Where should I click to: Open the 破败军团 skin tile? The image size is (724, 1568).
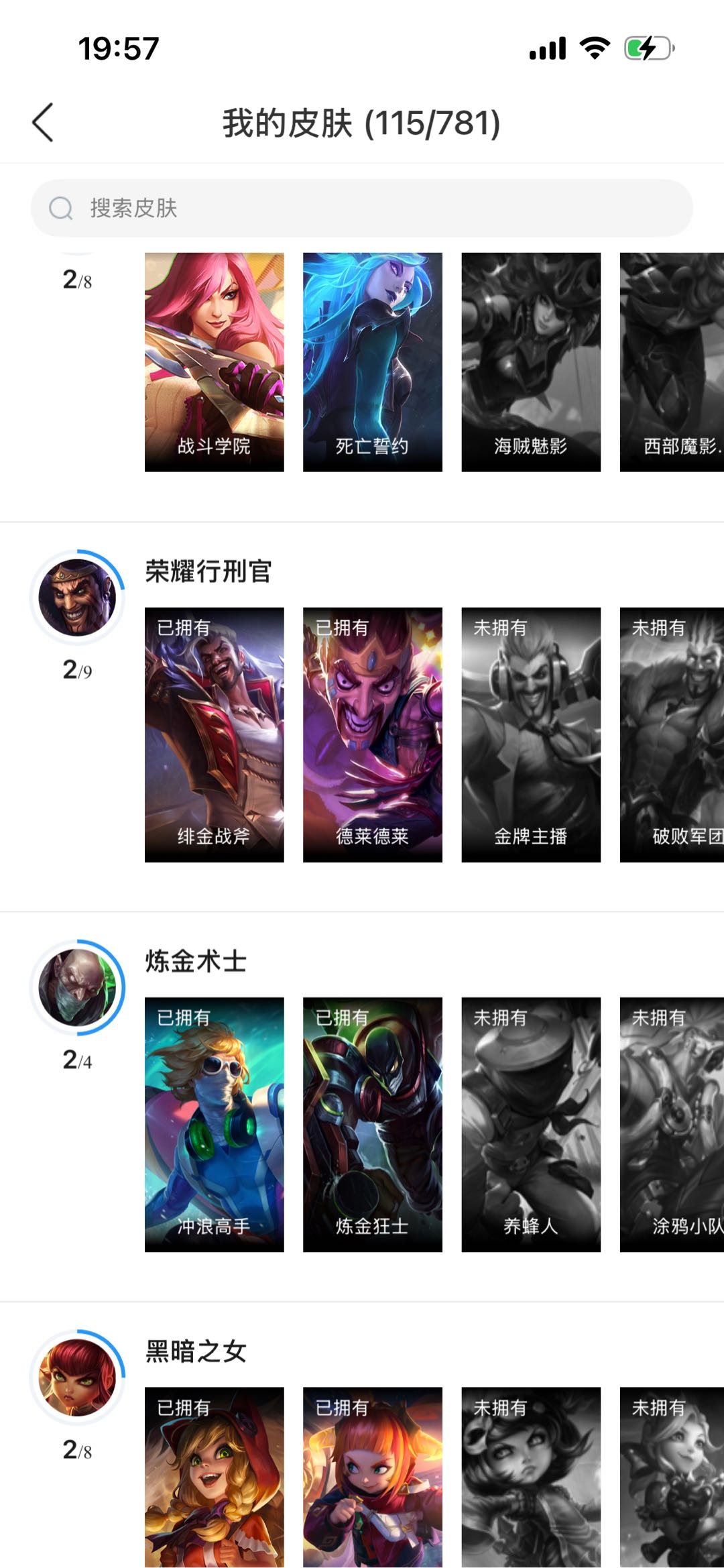[x=672, y=734]
